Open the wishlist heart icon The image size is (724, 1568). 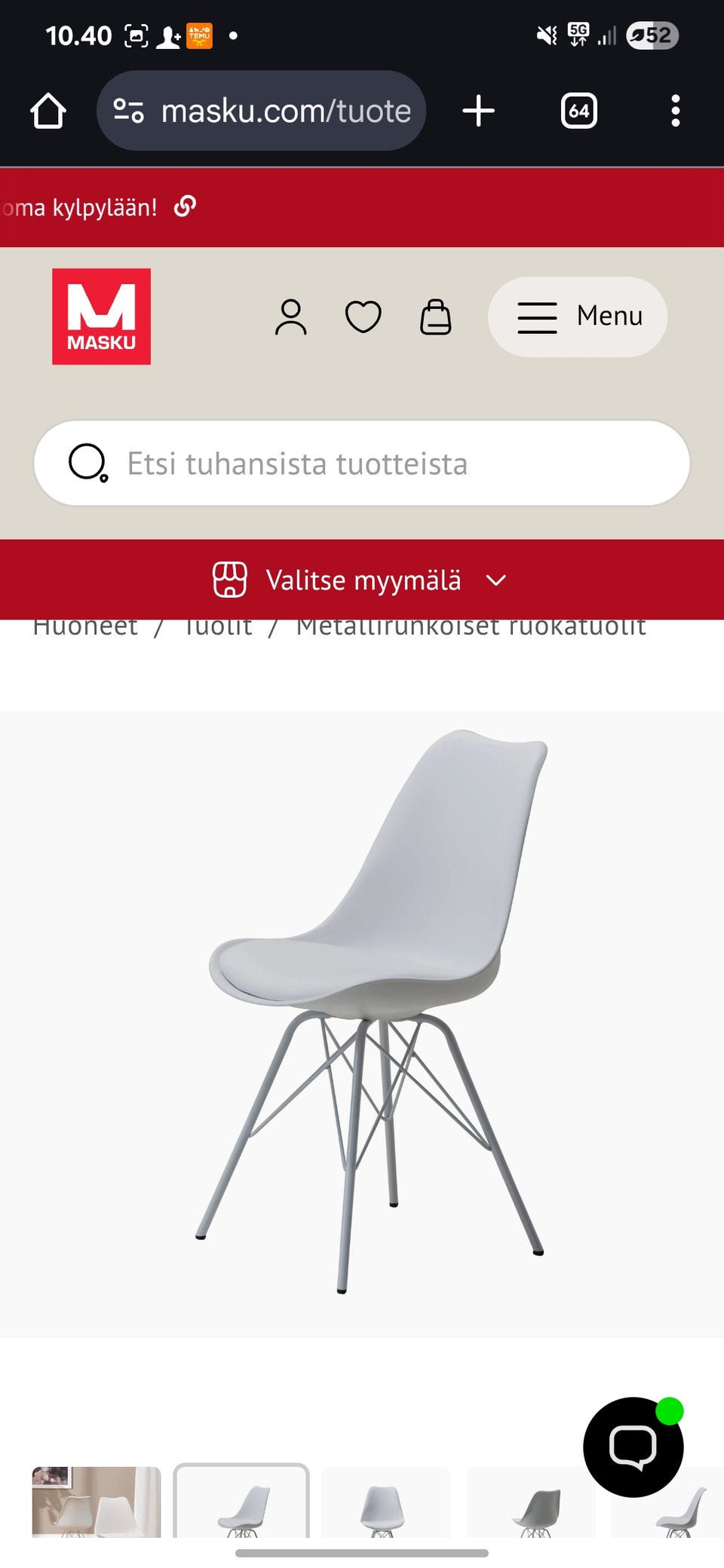click(x=363, y=317)
